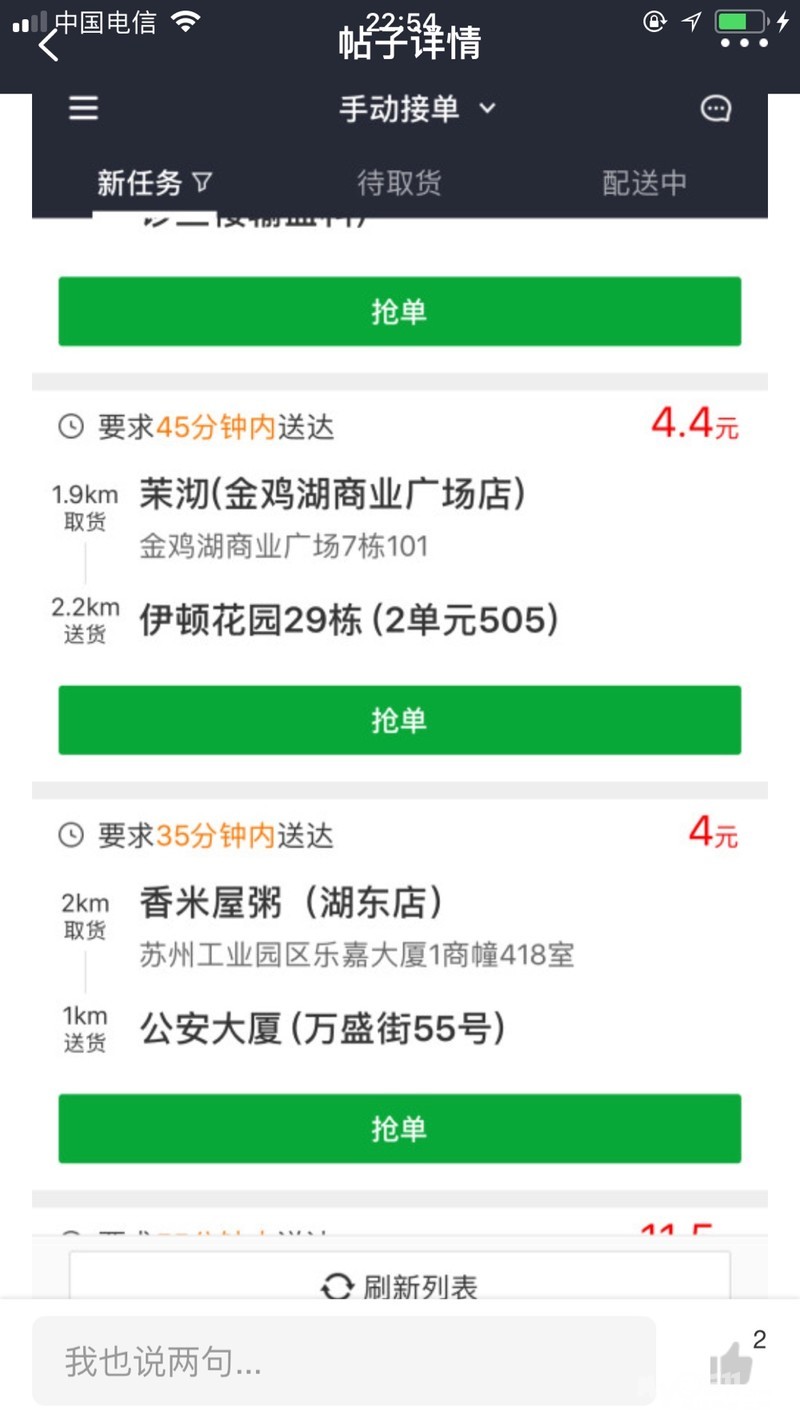
Task: Go back from the post details page
Action: (47, 45)
